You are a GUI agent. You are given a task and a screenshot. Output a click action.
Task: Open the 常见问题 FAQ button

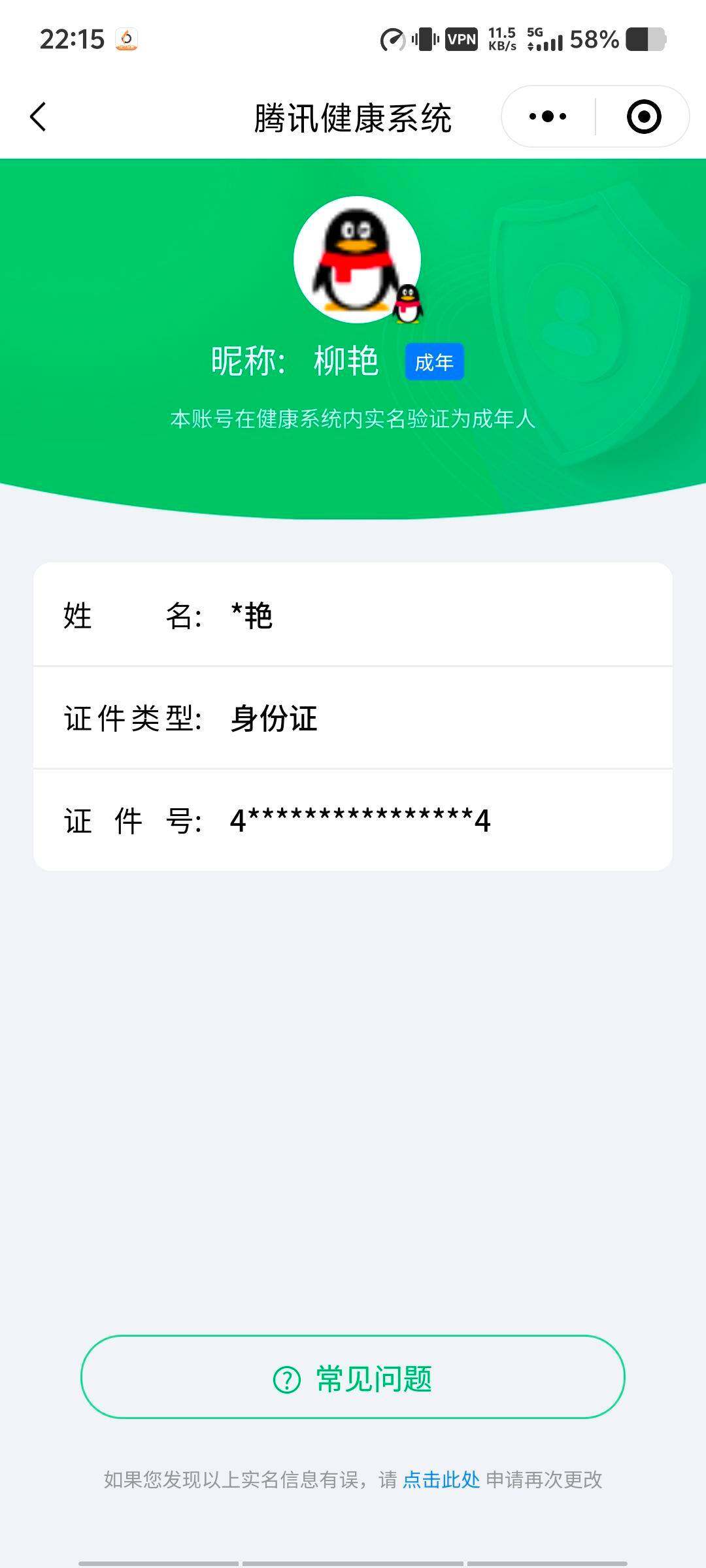click(353, 1377)
